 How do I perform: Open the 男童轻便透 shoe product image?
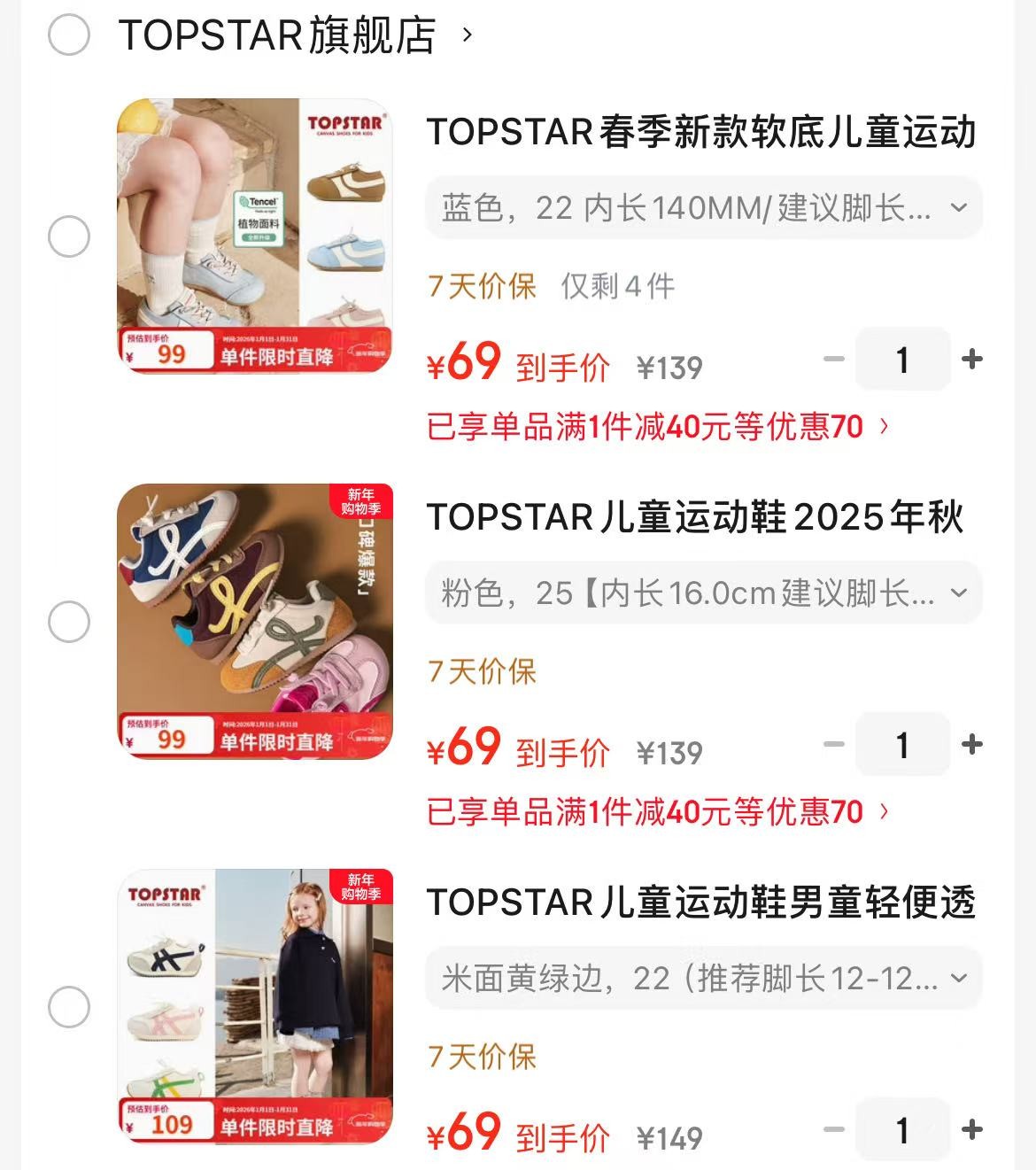coord(255,1006)
